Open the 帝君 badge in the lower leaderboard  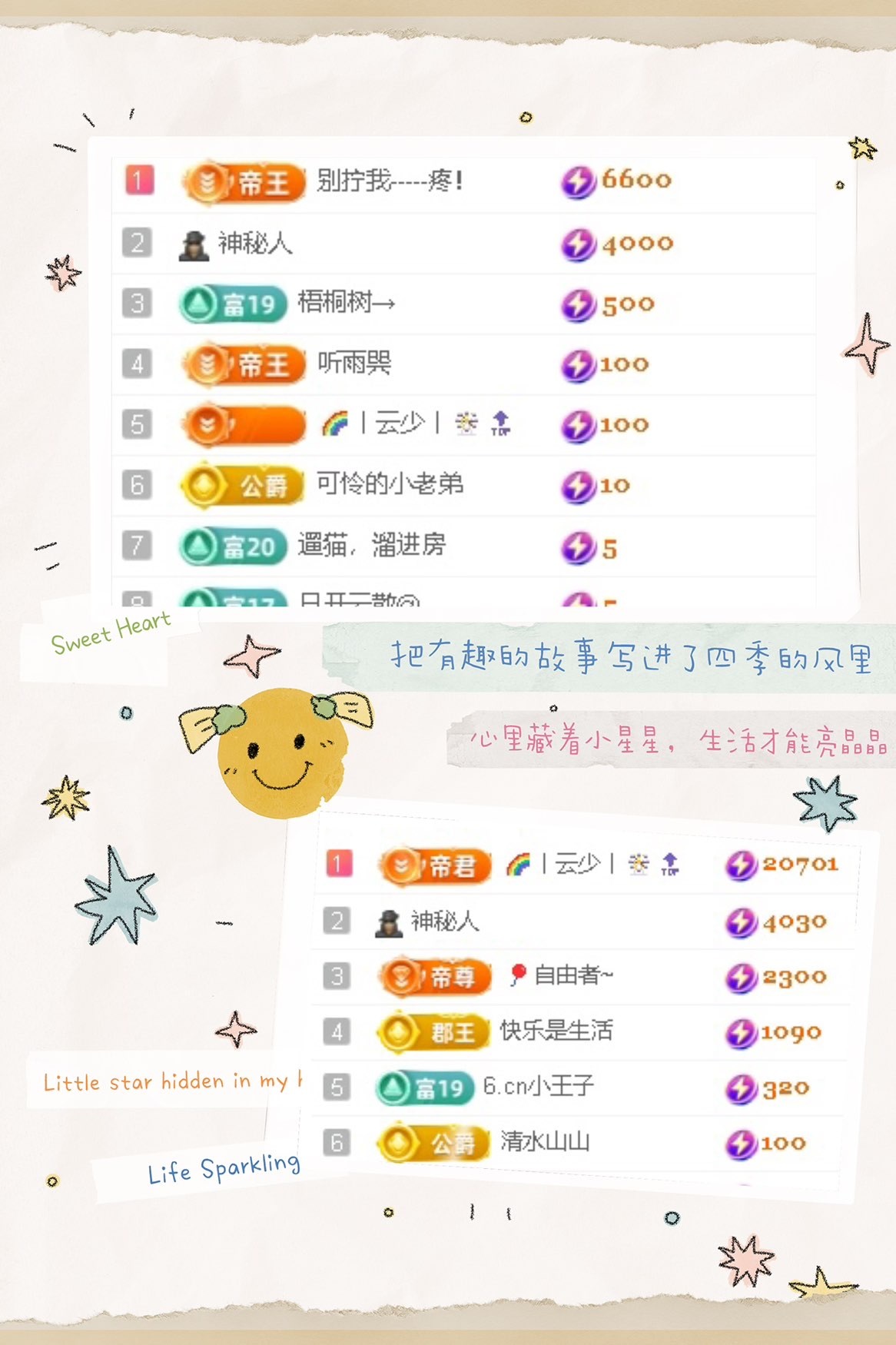434,864
